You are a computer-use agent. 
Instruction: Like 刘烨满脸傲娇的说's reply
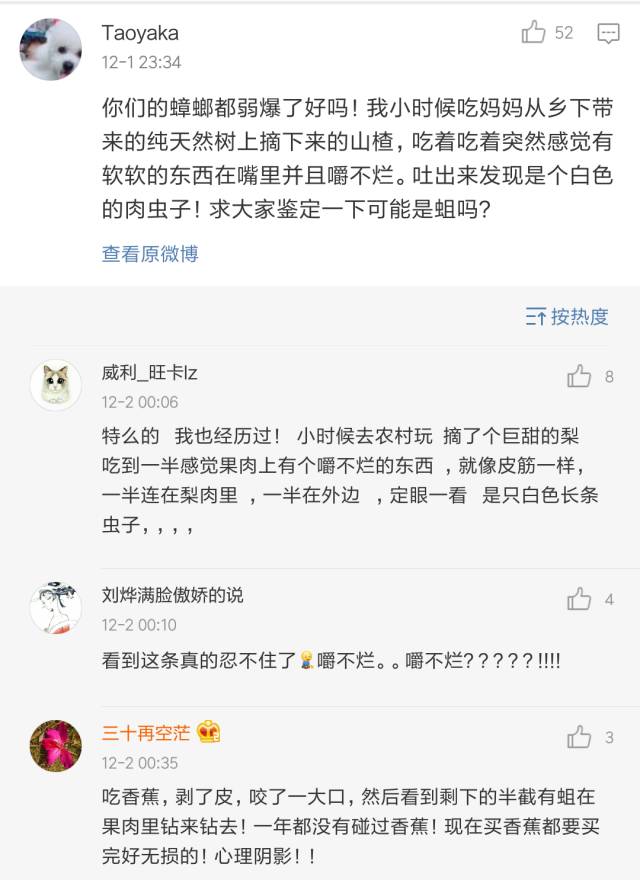point(579,599)
